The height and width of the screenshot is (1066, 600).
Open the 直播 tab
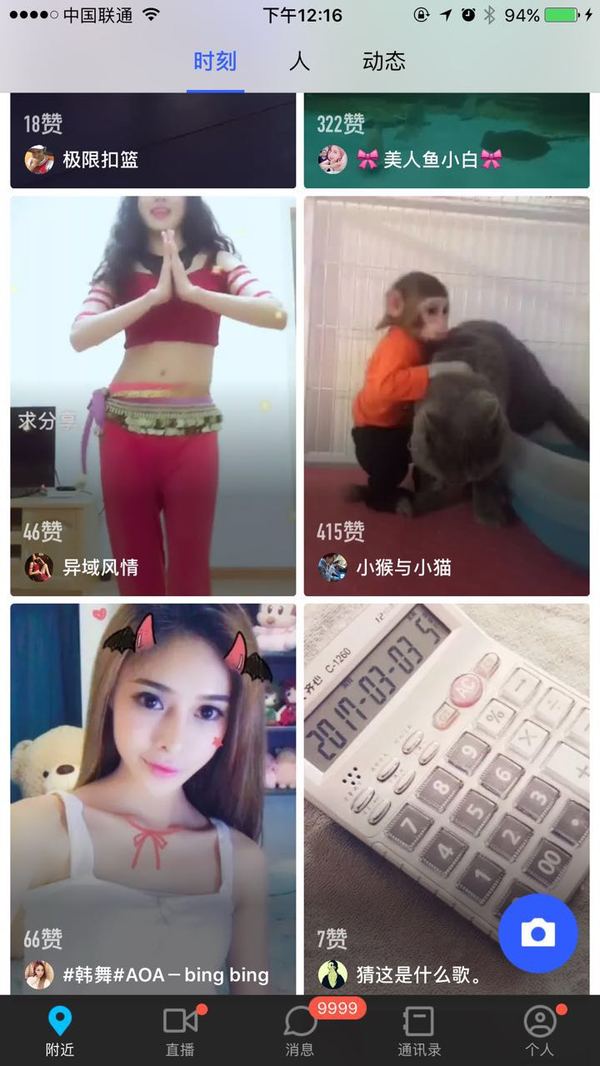[x=180, y=1031]
